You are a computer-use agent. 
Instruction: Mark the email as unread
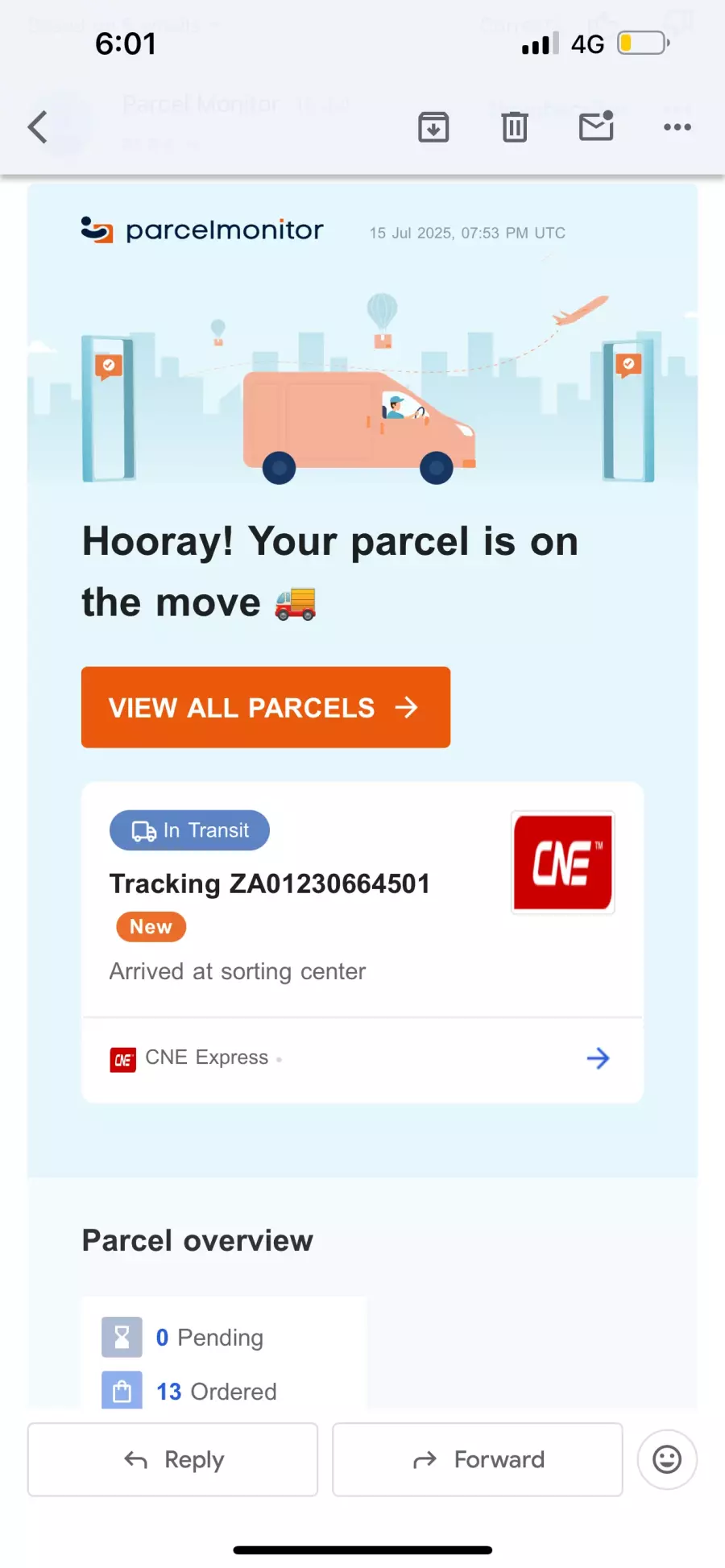click(596, 127)
